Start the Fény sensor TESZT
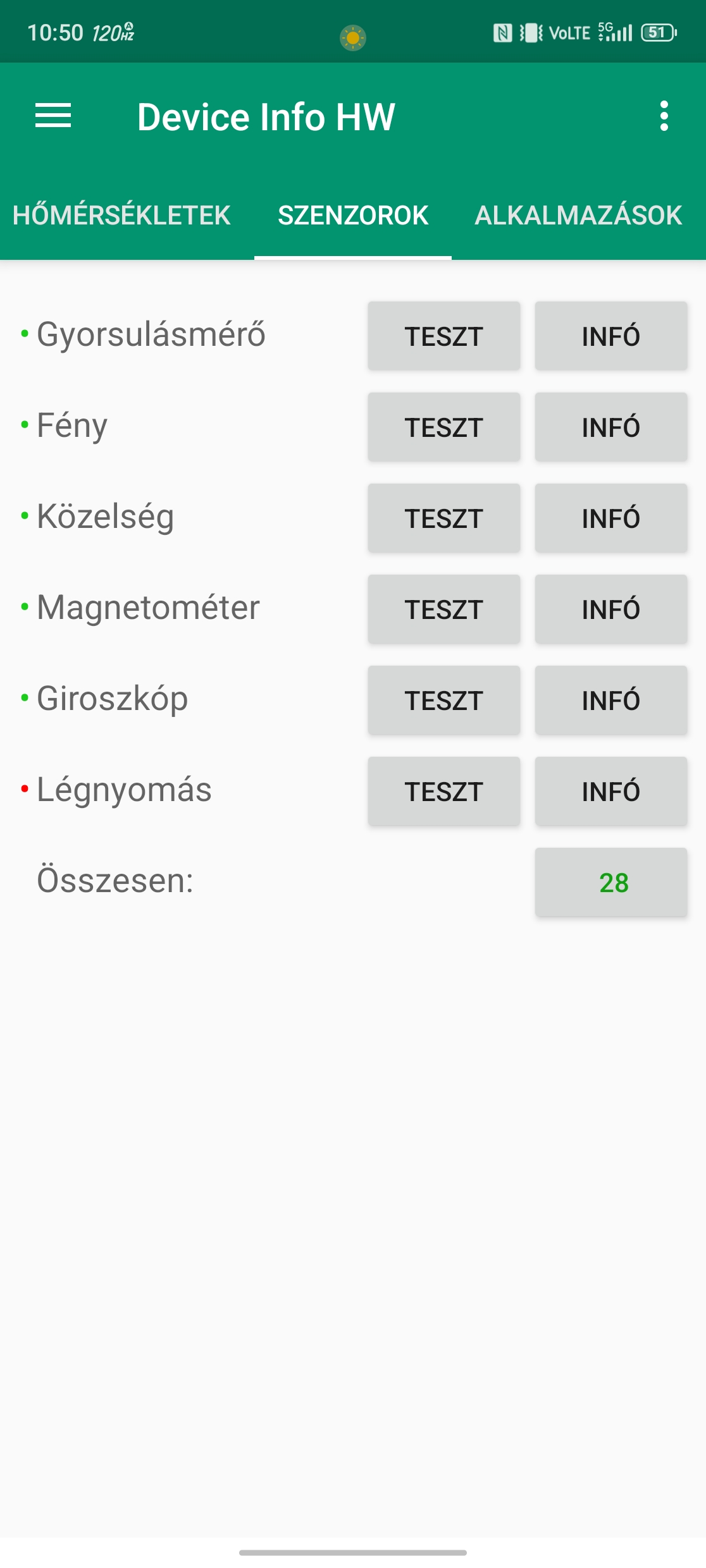The width and height of the screenshot is (706, 1568). click(x=444, y=427)
